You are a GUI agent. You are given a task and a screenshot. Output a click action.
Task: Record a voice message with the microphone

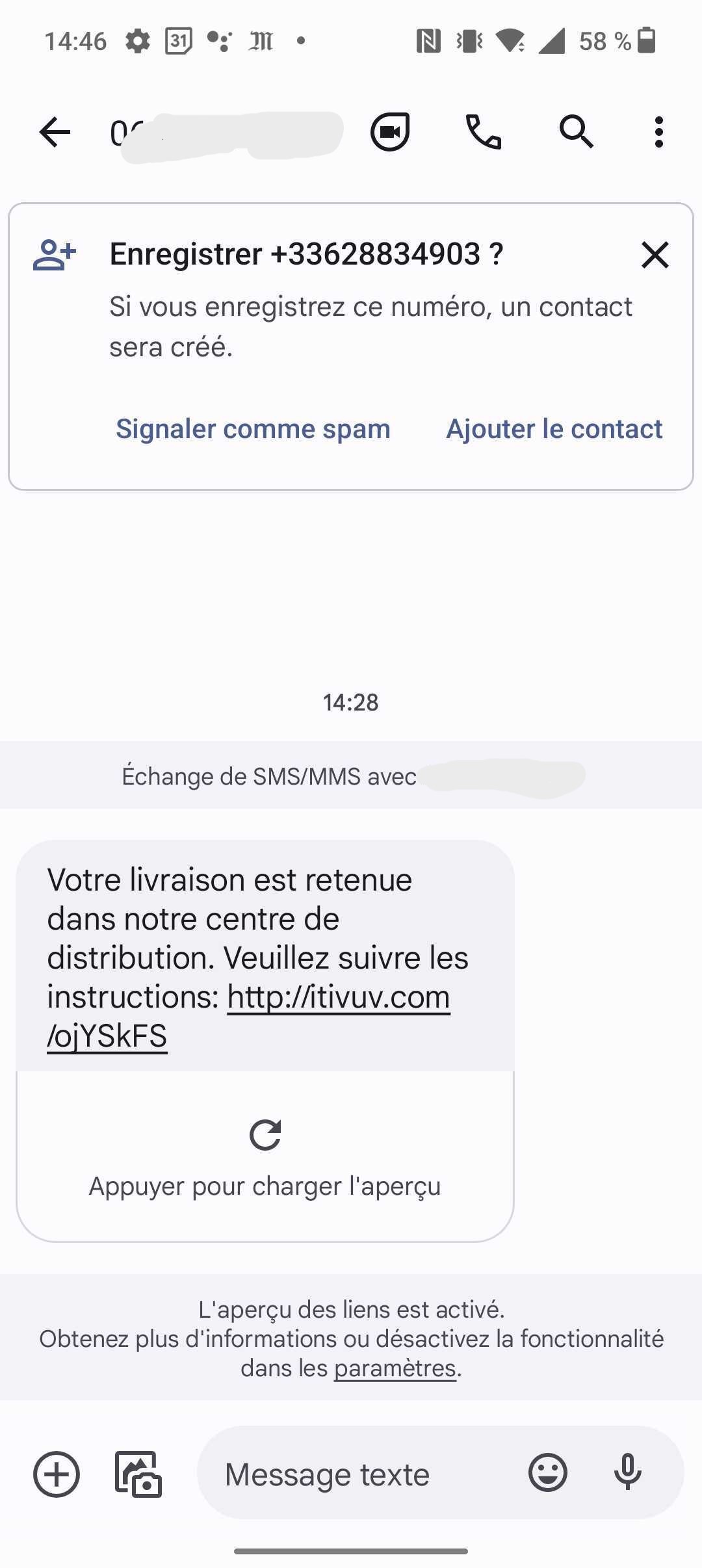pos(628,1472)
